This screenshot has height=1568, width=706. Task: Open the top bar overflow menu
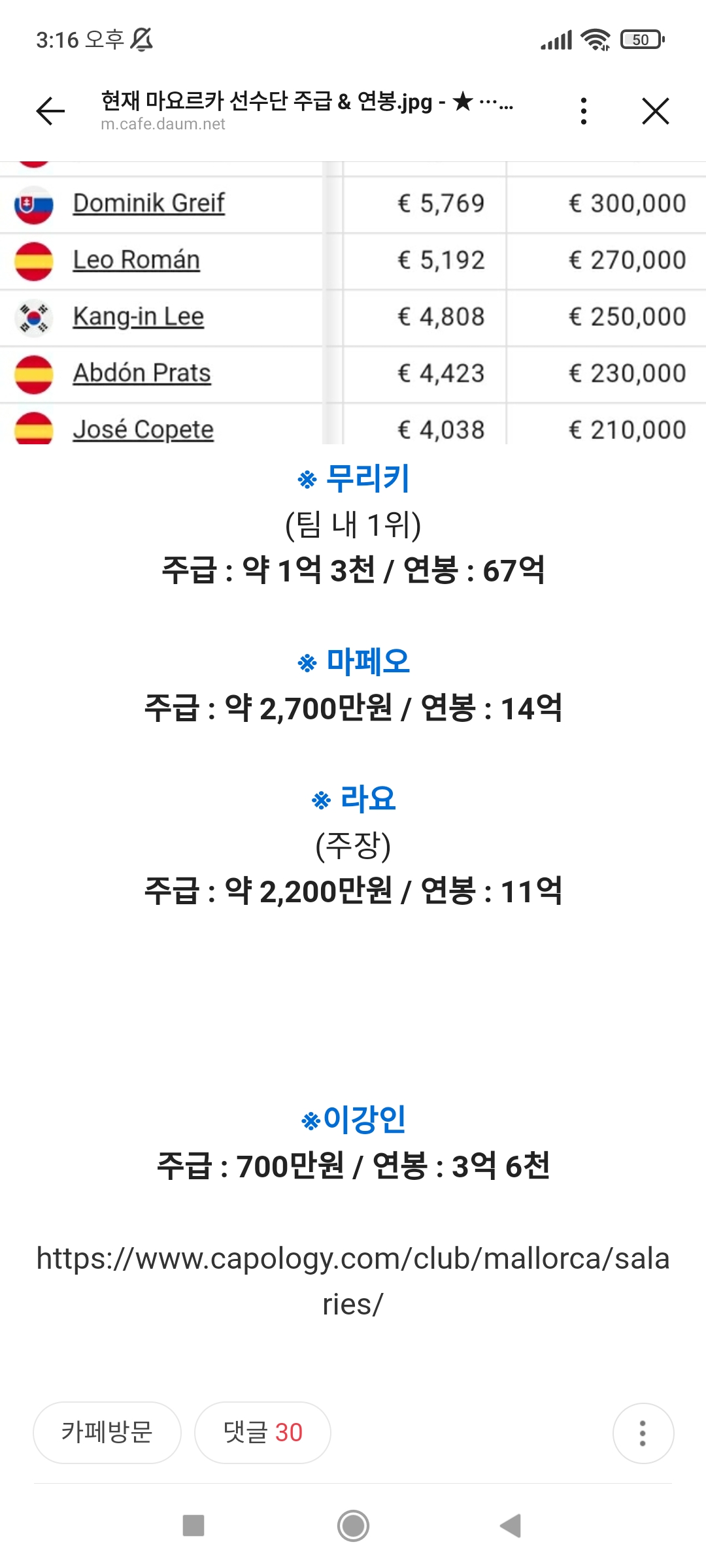click(584, 110)
